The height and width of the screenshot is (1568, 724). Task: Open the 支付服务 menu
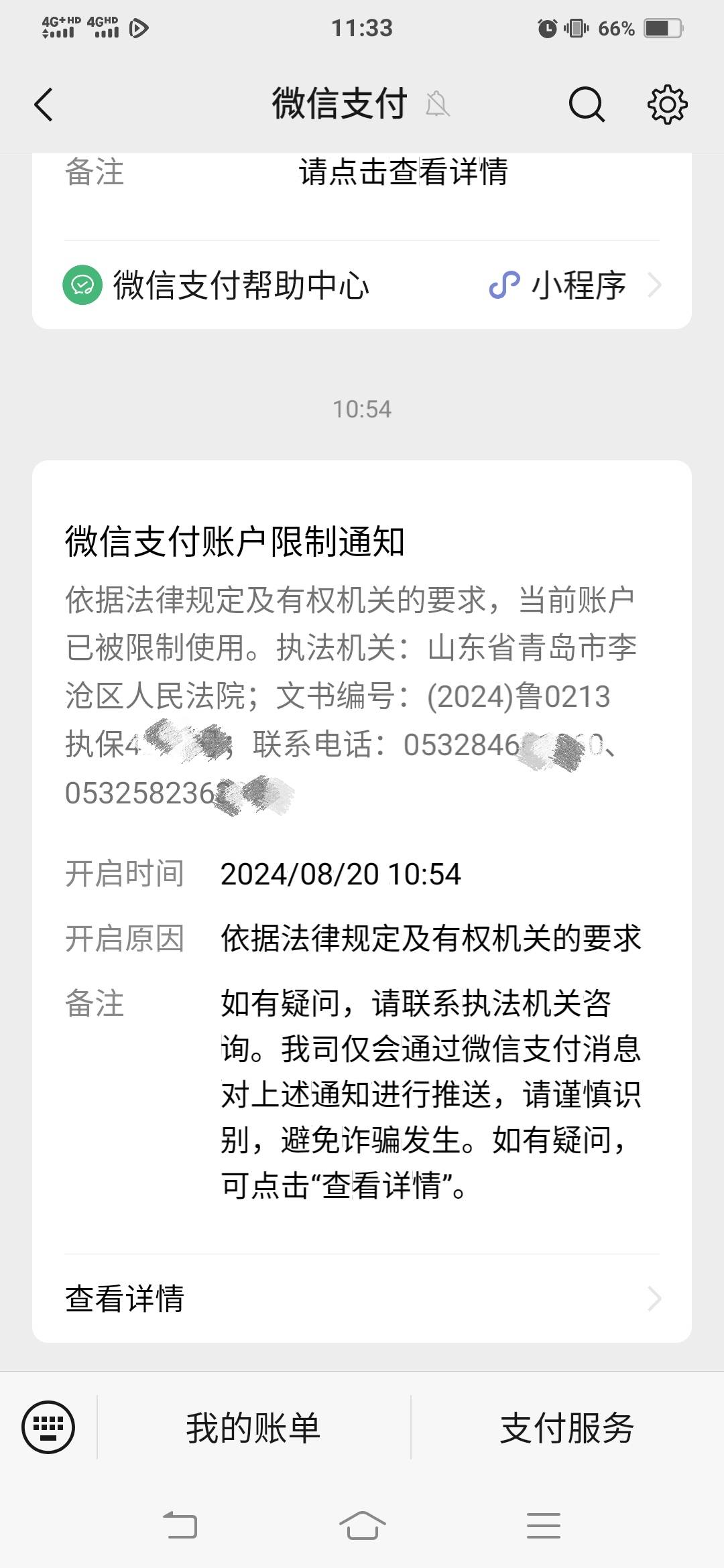tap(569, 1428)
